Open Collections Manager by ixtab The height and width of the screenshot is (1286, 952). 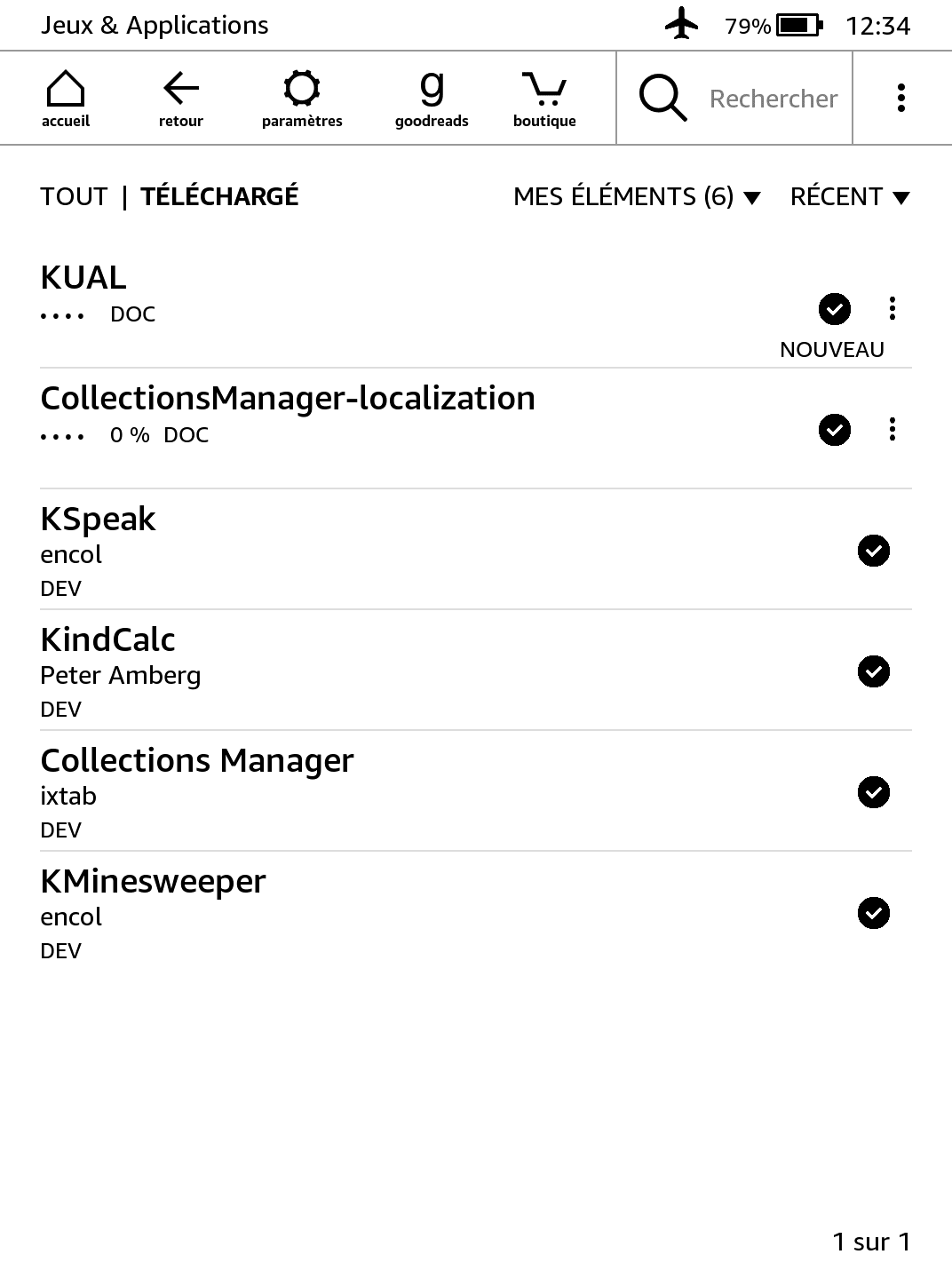[x=197, y=761]
